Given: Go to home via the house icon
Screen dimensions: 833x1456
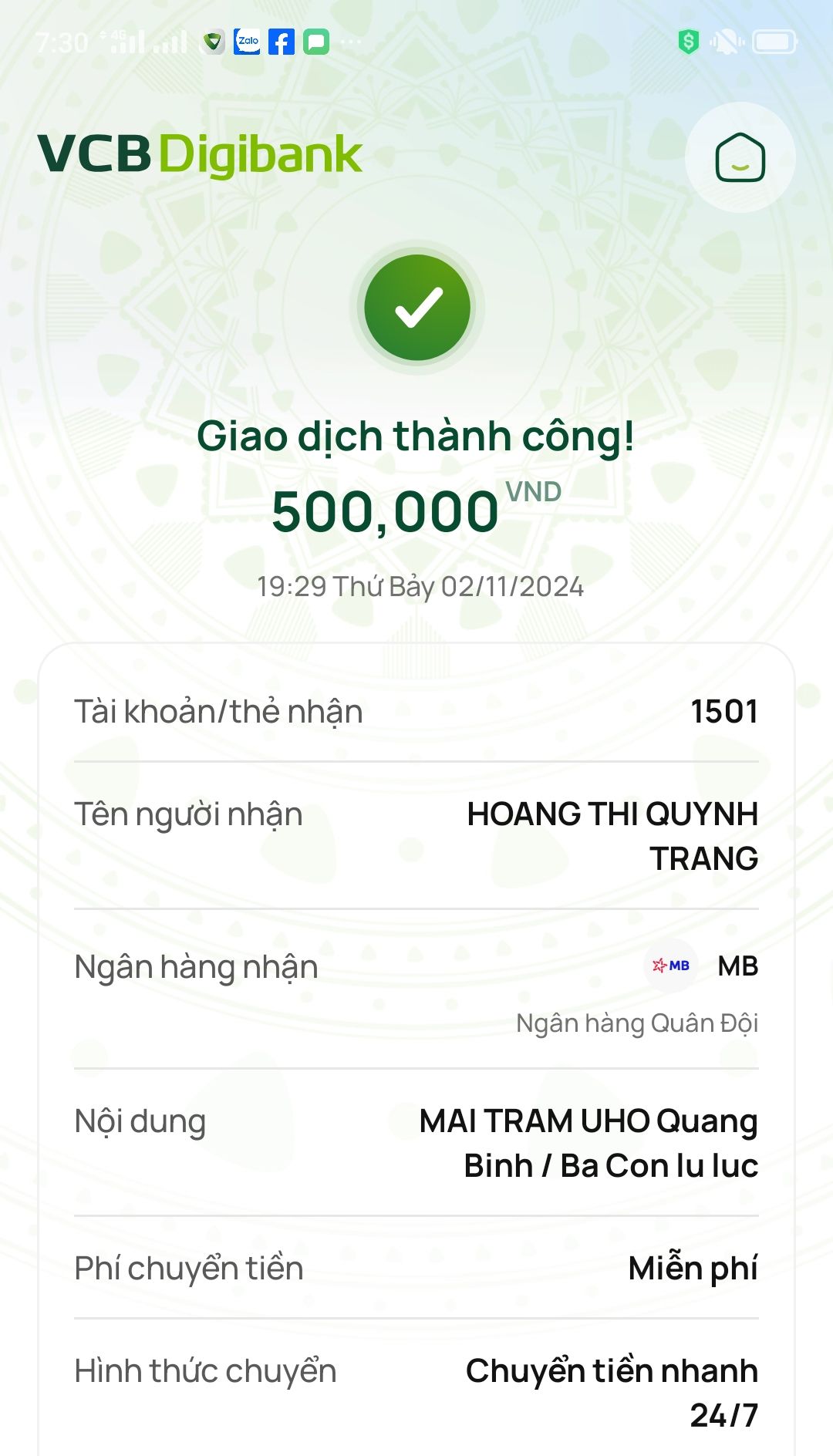Looking at the screenshot, I should tap(740, 158).
